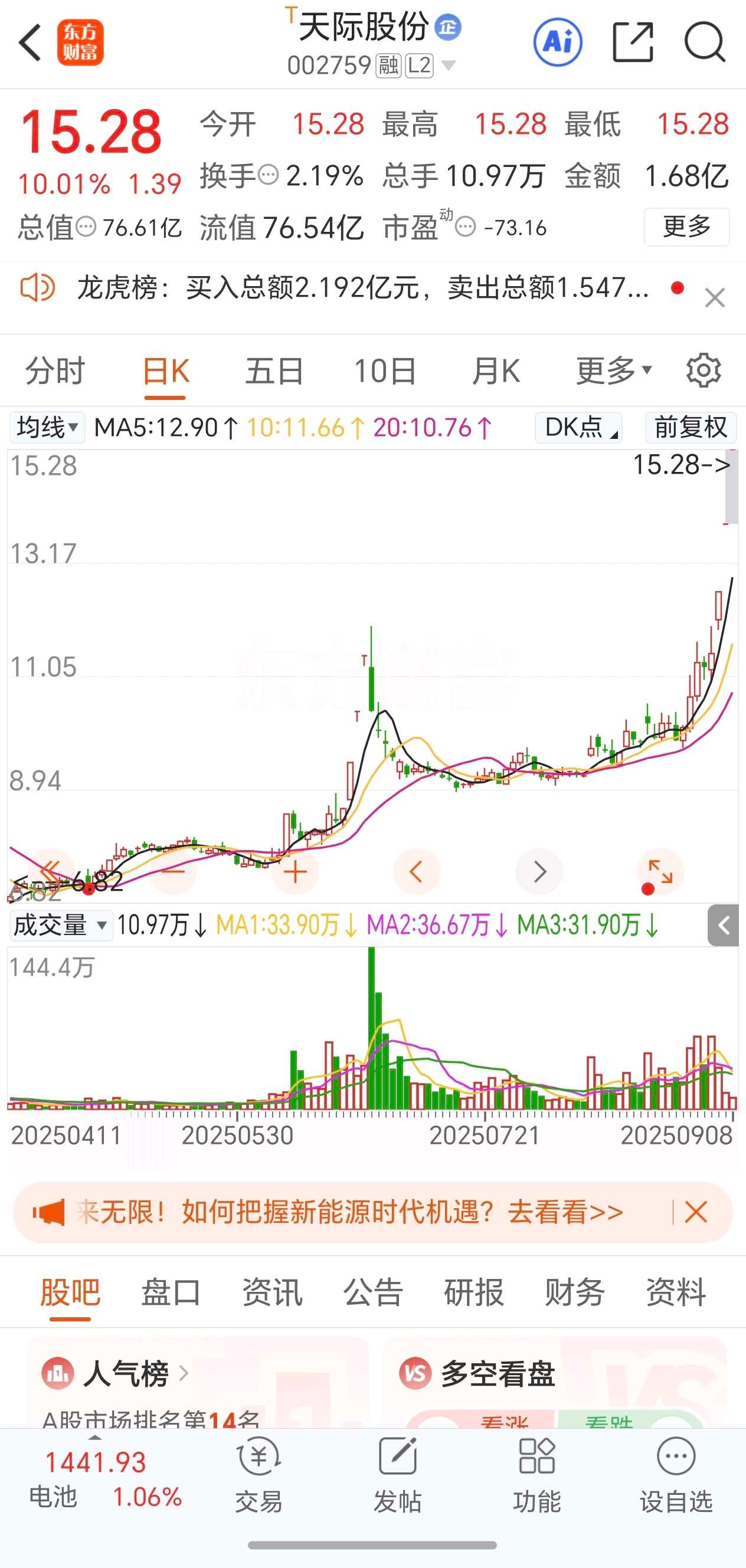Viewport: 746px width, 1568px height.
Task: Switch to the 分时 chart tab
Action: click(x=55, y=371)
